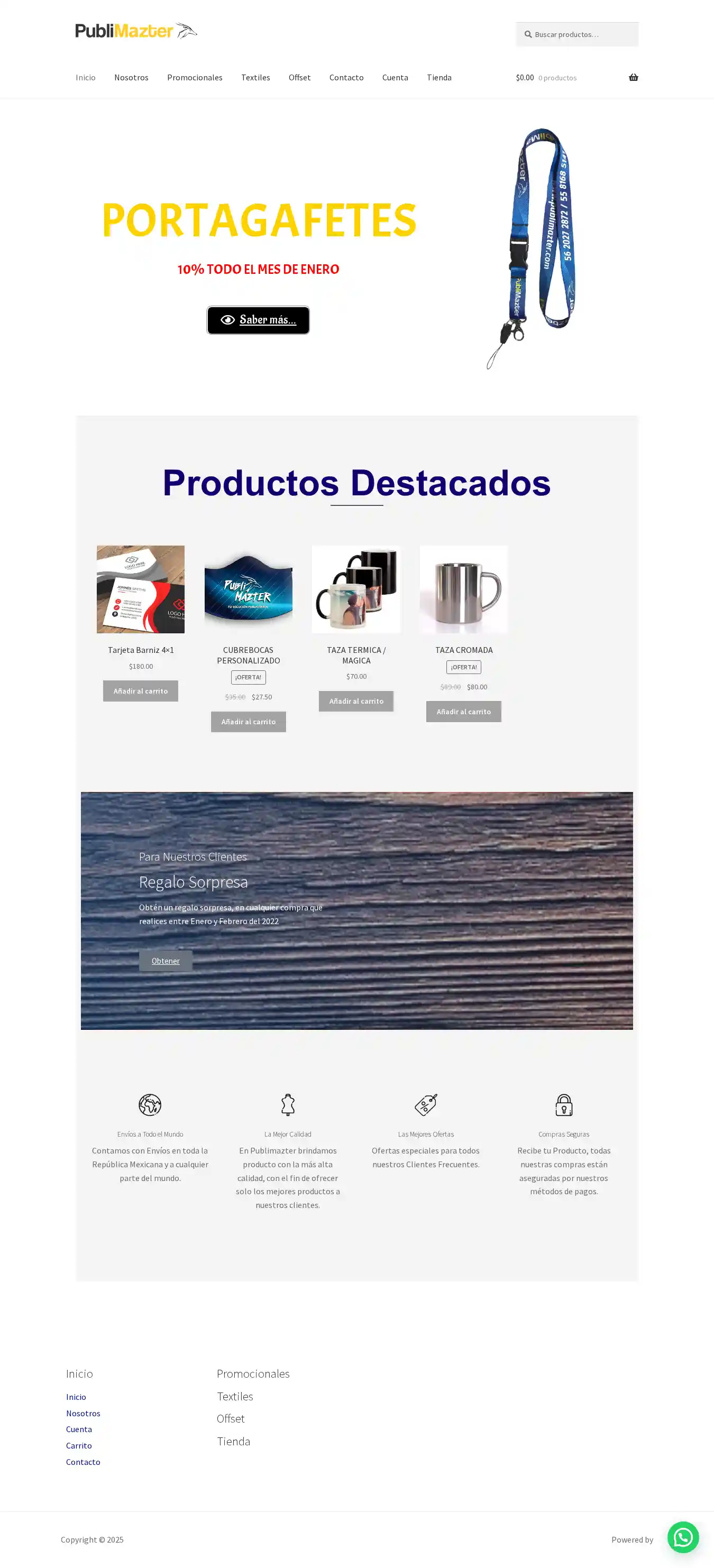Open Textiles in the top menu
Image resolution: width=714 pixels, height=1568 pixels.
click(255, 77)
